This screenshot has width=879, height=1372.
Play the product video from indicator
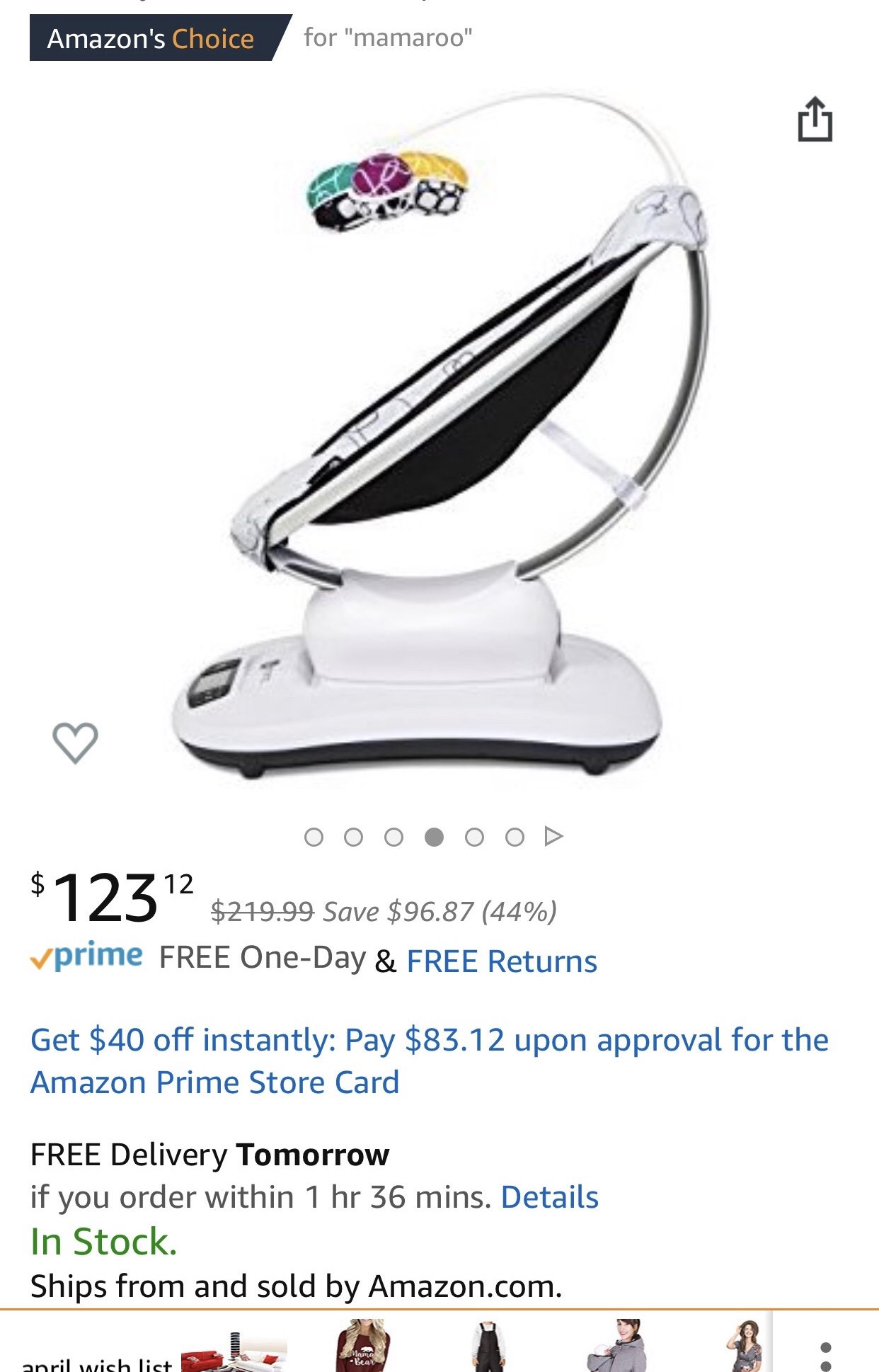click(x=553, y=837)
